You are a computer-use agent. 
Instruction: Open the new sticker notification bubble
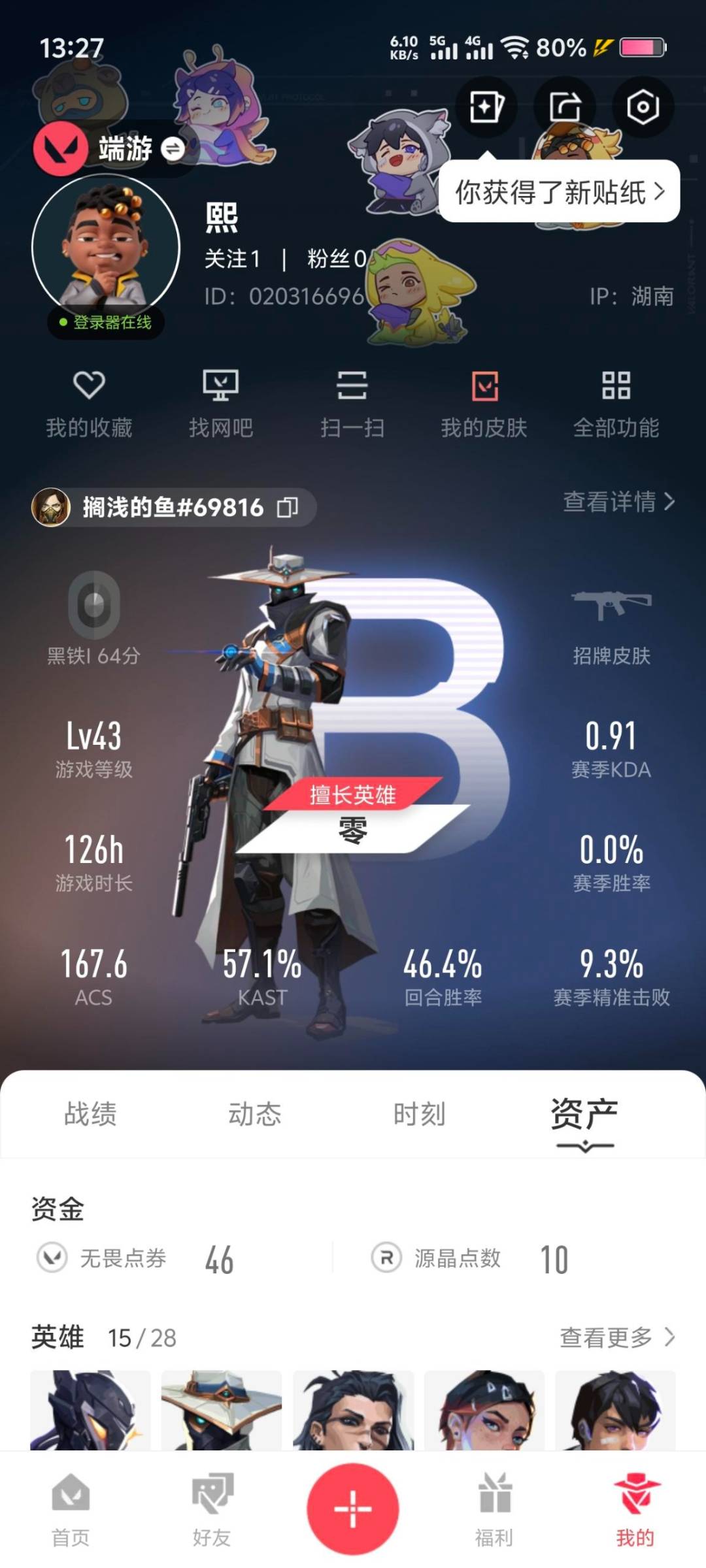560,192
